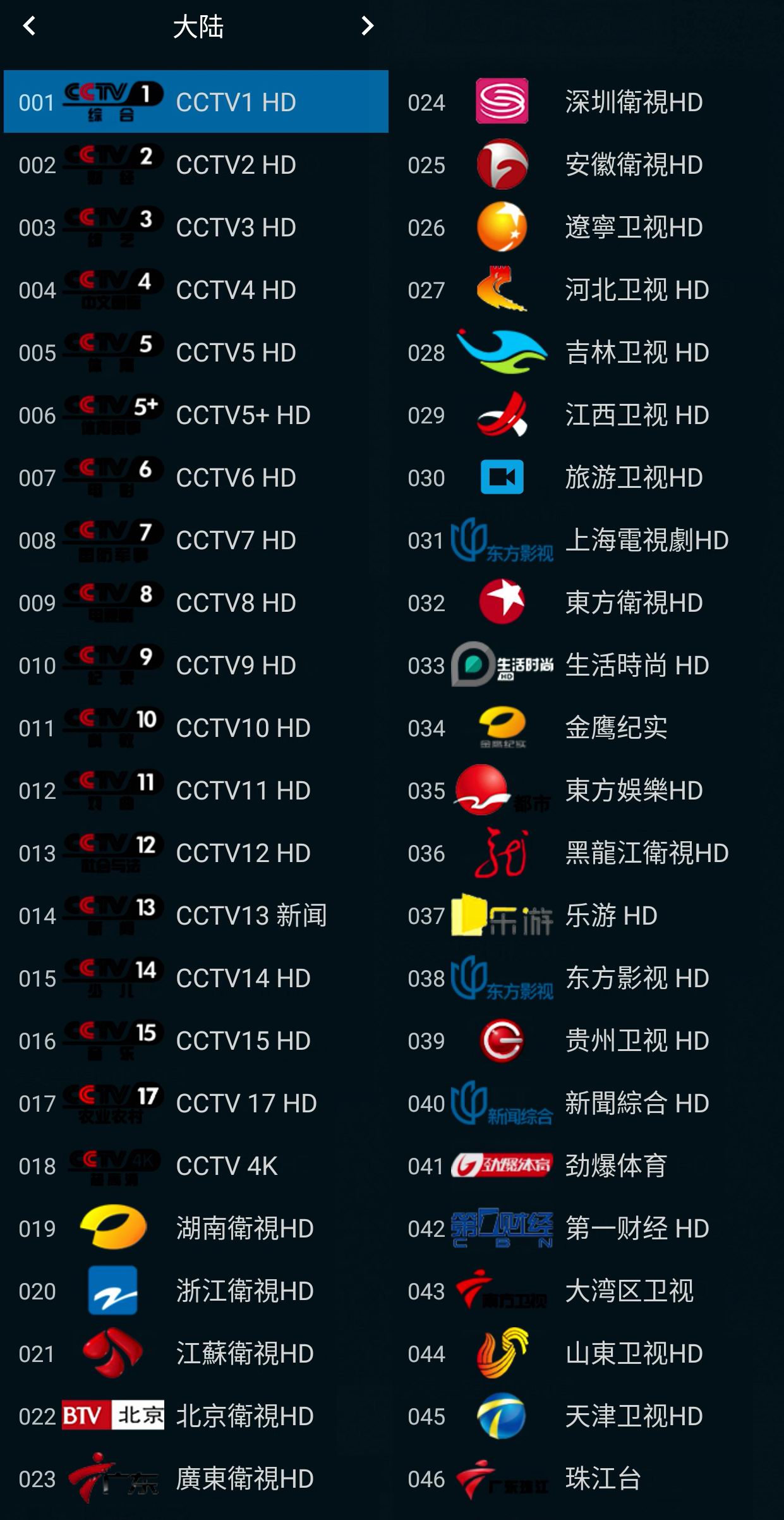Go to the previous channel category
The image size is (784, 1520).
click(x=29, y=27)
